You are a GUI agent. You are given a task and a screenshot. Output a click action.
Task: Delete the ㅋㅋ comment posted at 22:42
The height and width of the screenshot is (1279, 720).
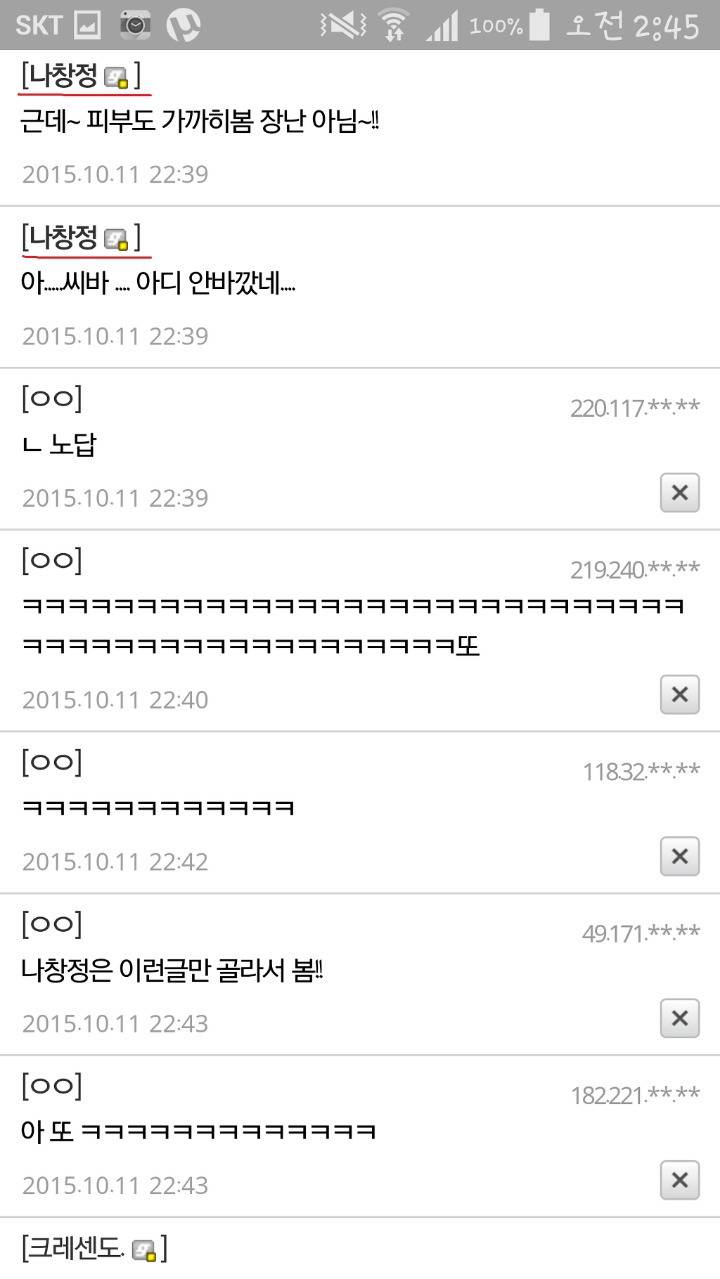(679, 857)
